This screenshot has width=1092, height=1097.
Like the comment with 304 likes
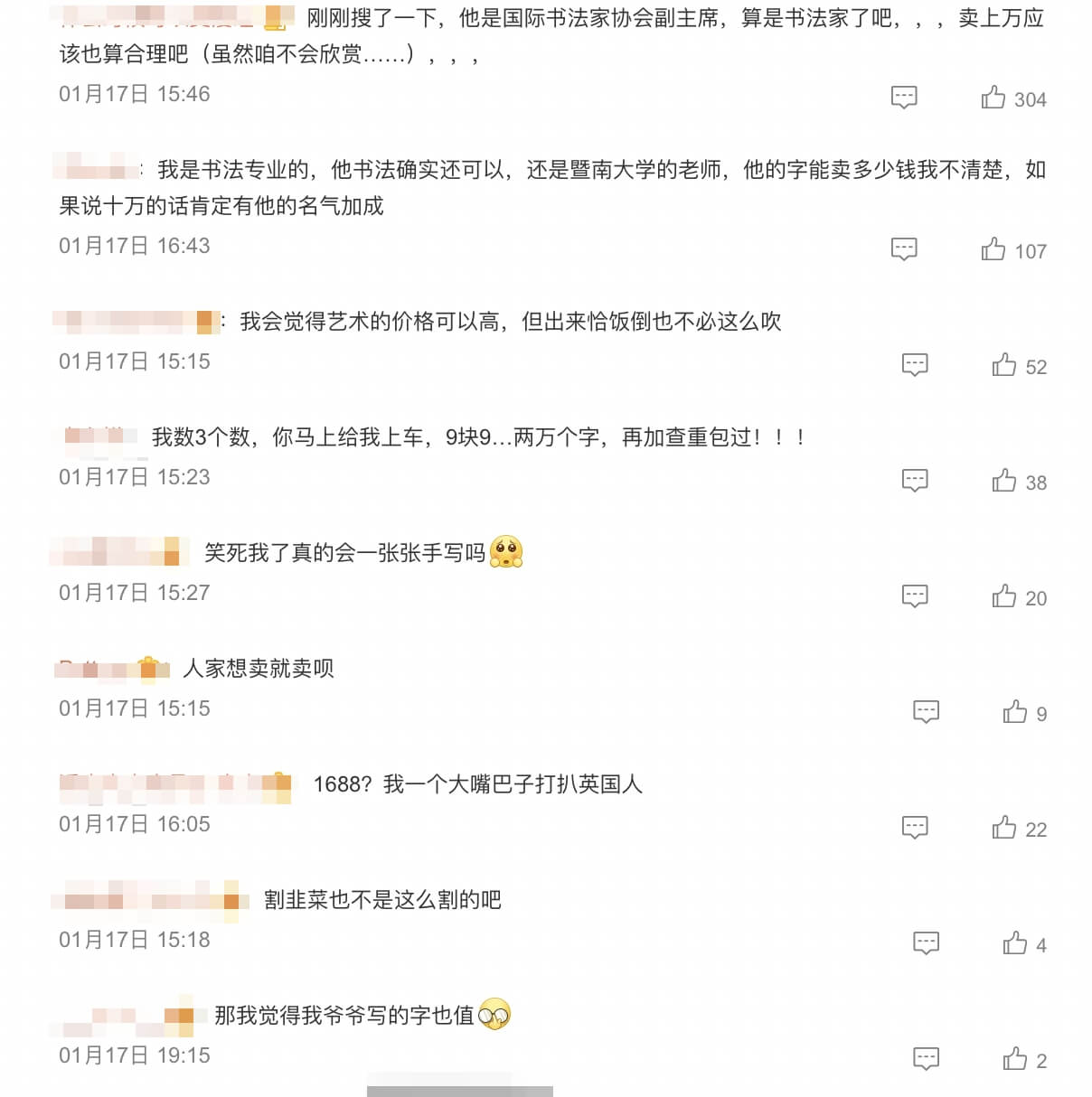(x=995, y=98)
